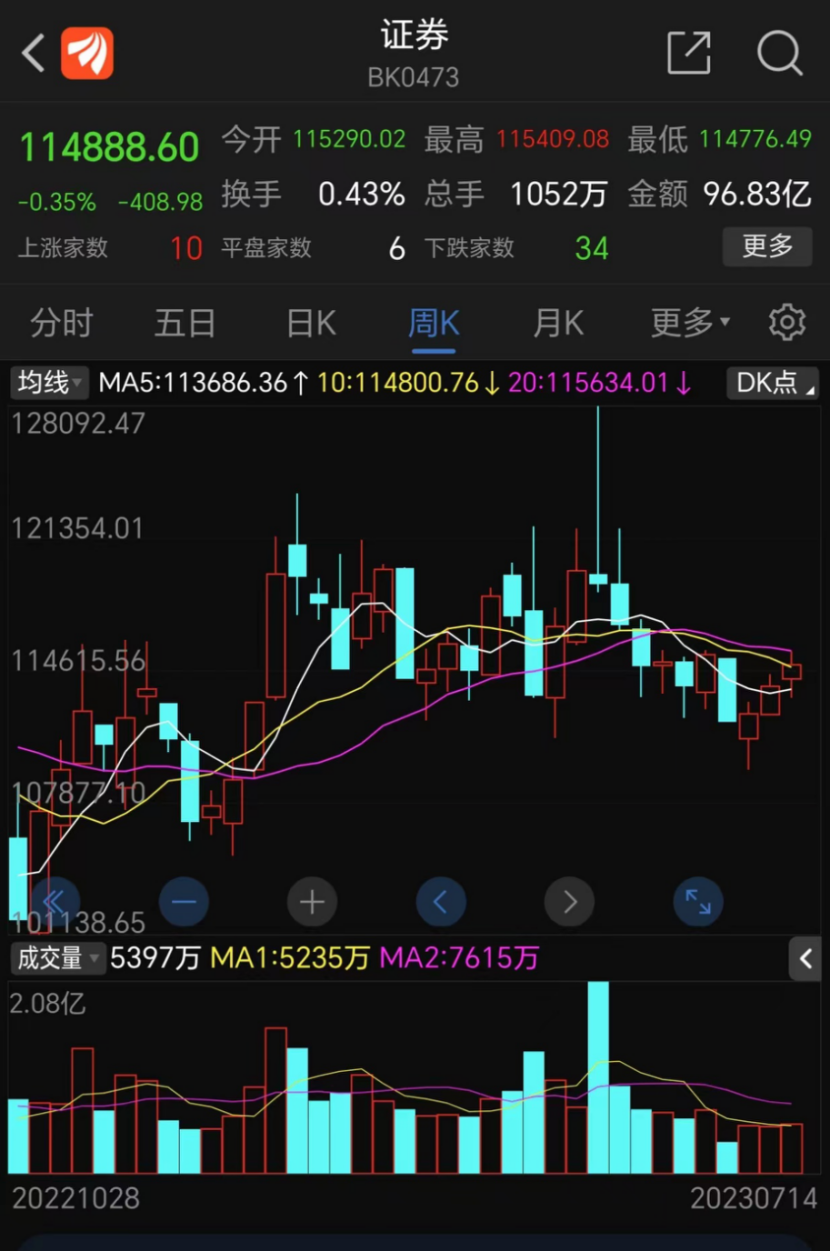The image size is (830, 1251).
Task: Zoom in the K-line chart
Action: tap(312, 902)
